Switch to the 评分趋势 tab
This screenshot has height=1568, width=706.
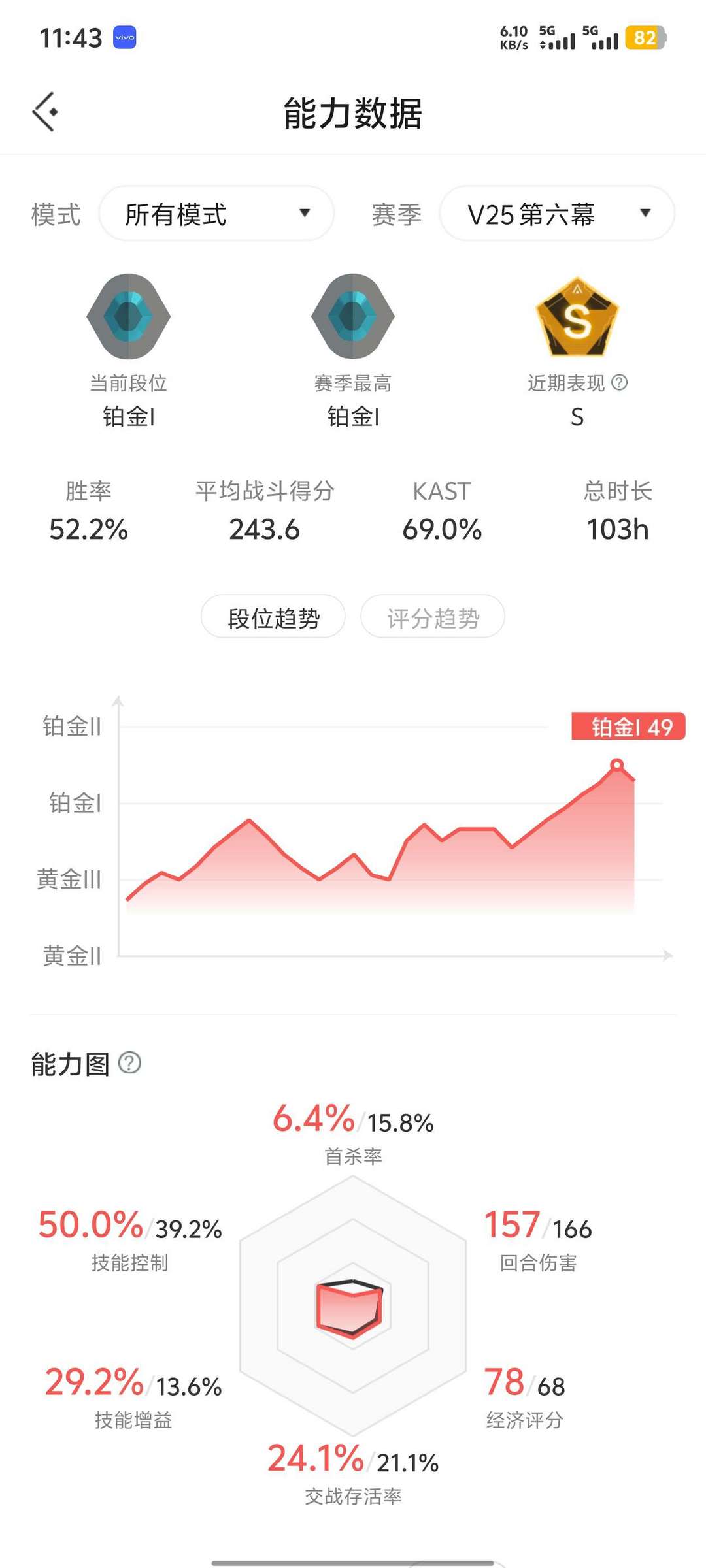tap(432, 616)
